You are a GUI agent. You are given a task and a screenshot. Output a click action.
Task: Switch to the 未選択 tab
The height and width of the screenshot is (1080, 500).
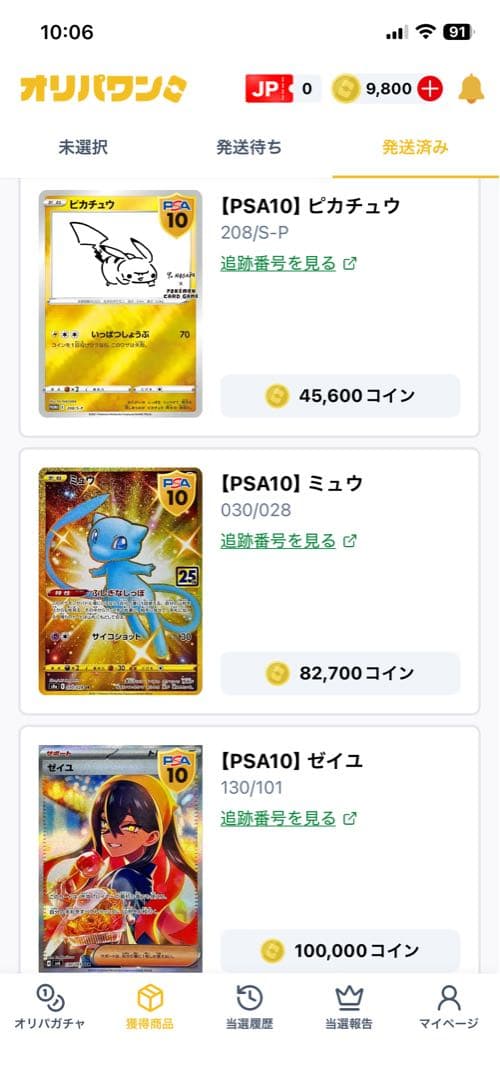83,147
